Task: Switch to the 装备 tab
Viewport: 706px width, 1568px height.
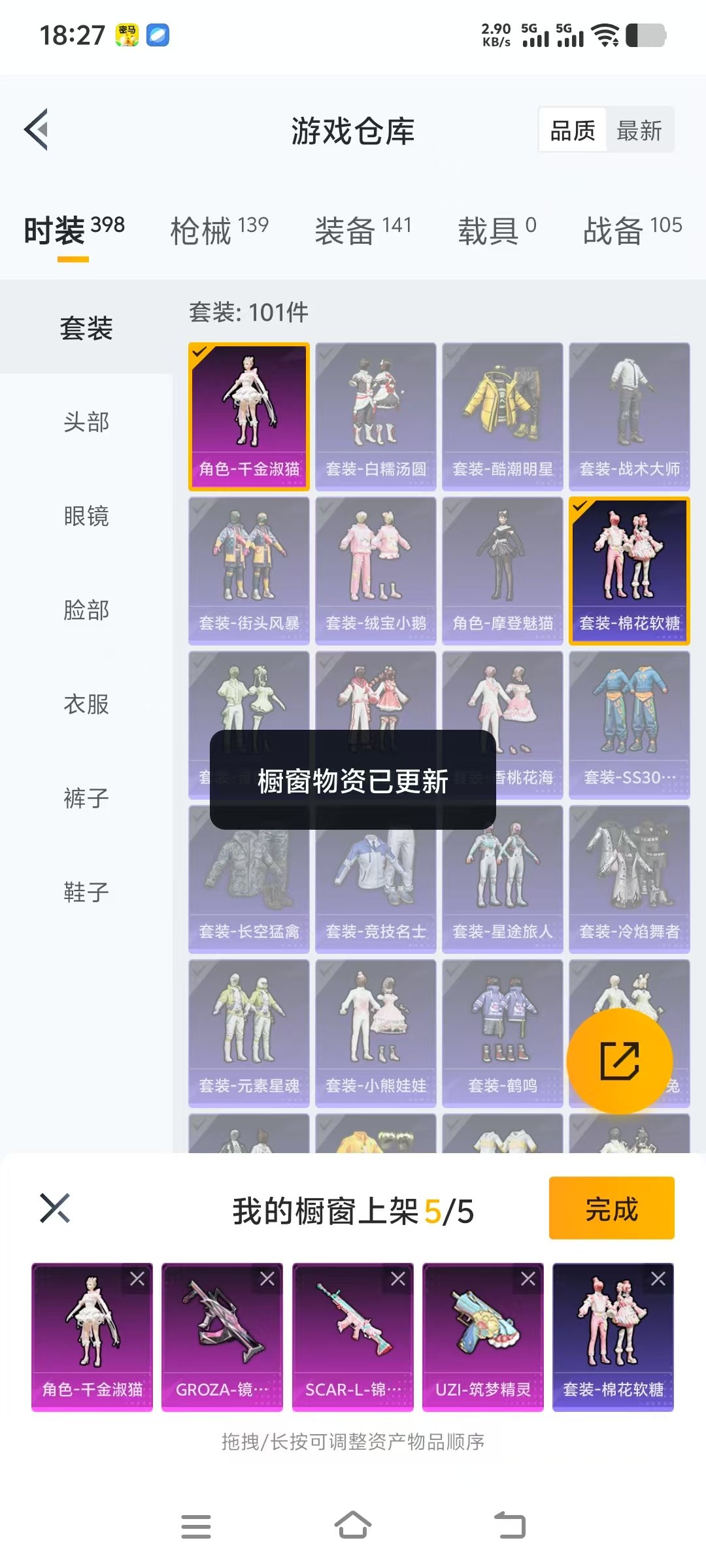Action: (x=363, y=230)
